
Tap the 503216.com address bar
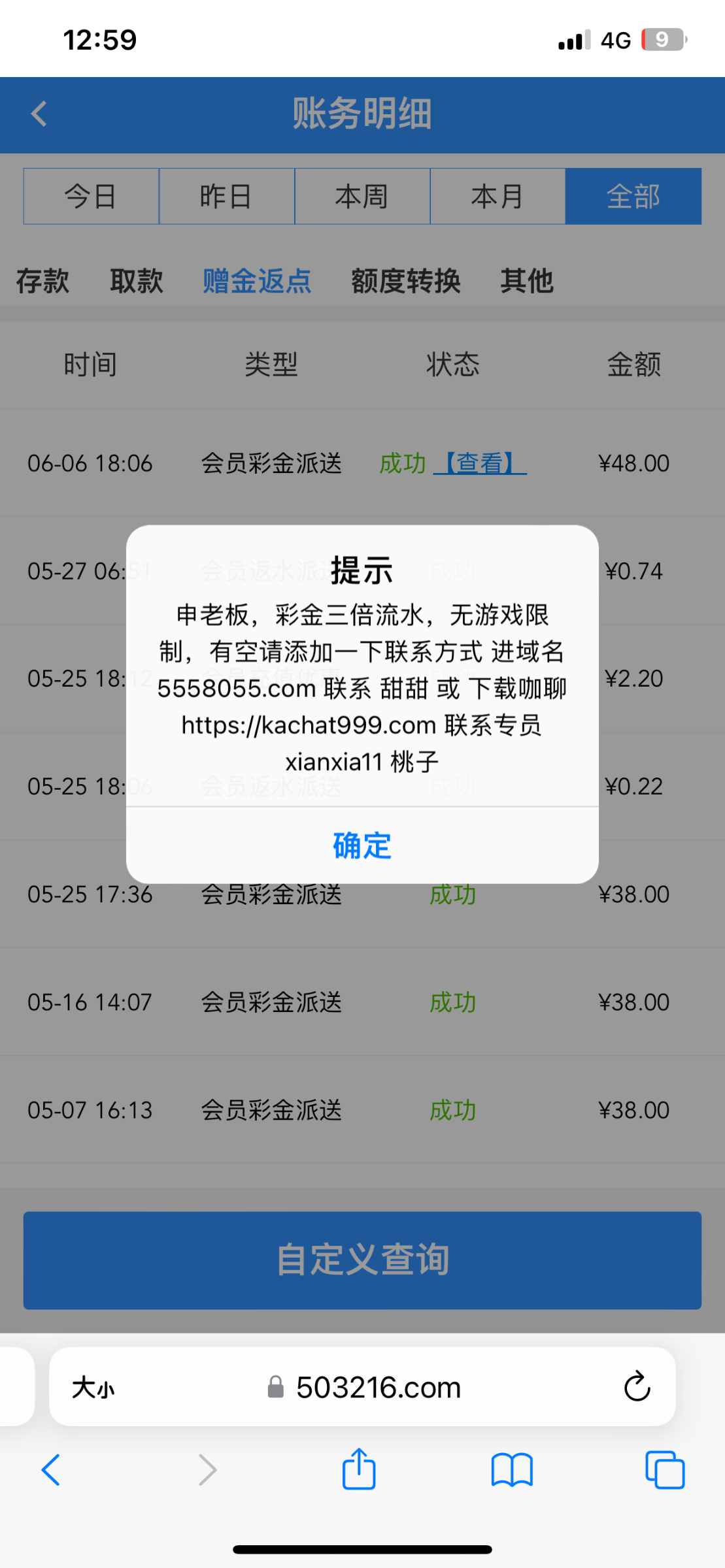pyautogui.click(x=364, y=1387)
